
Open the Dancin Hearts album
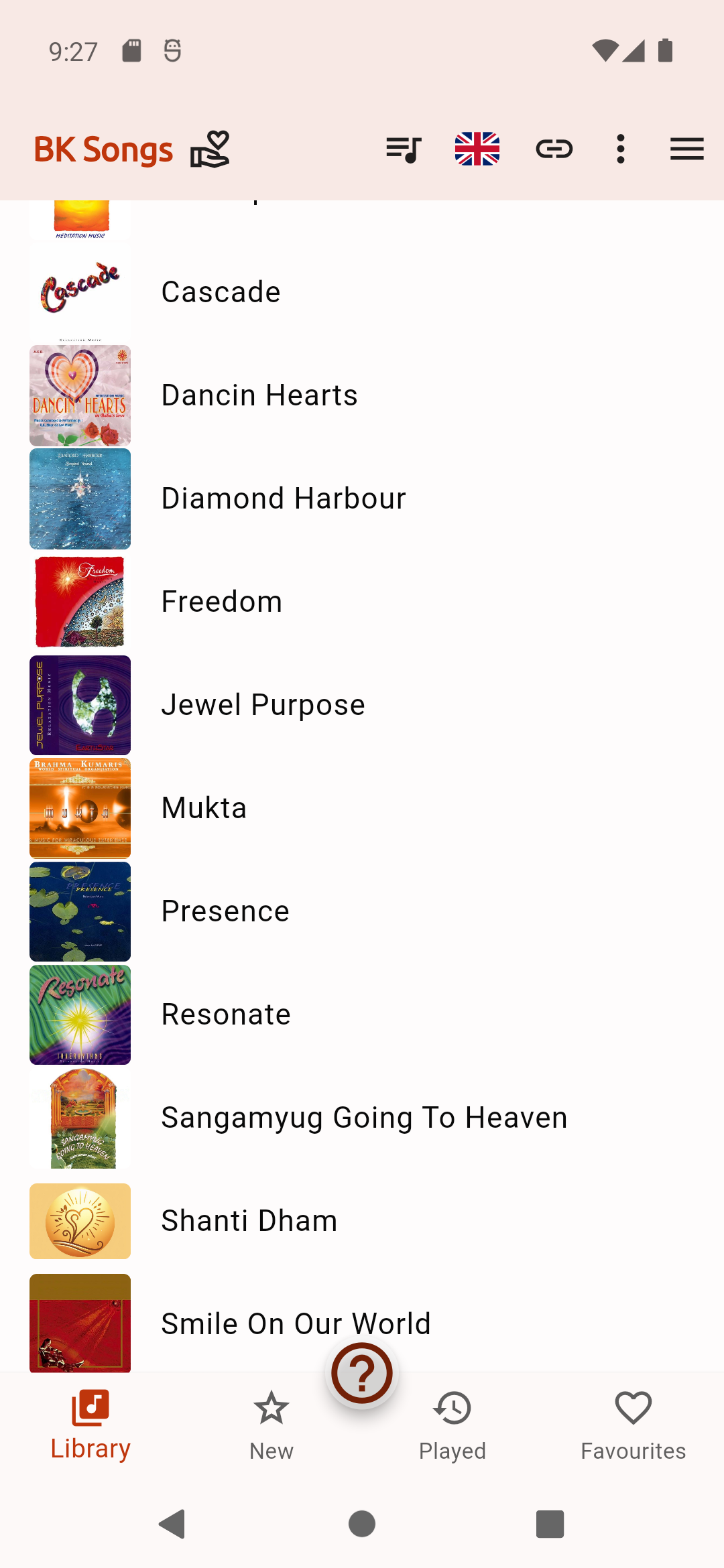259,395
